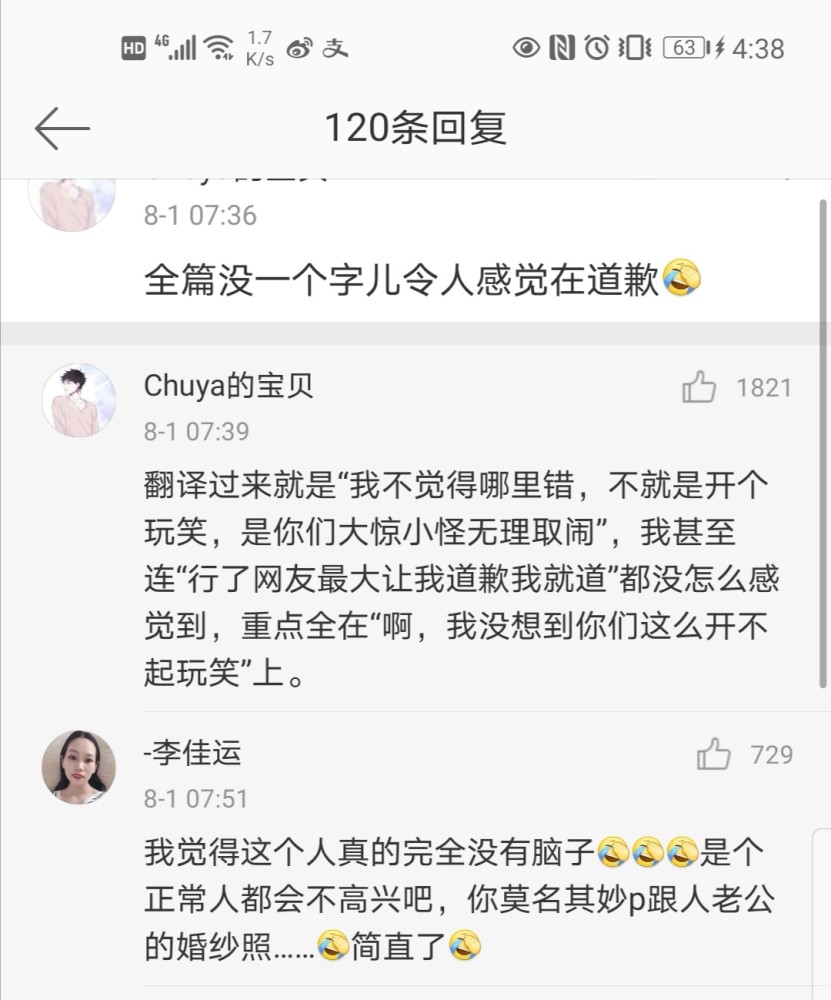The height and width of the screenshot is (1000, 831).
Task: Tap the battery 63 charging indicator
Action: click(683, 46)
